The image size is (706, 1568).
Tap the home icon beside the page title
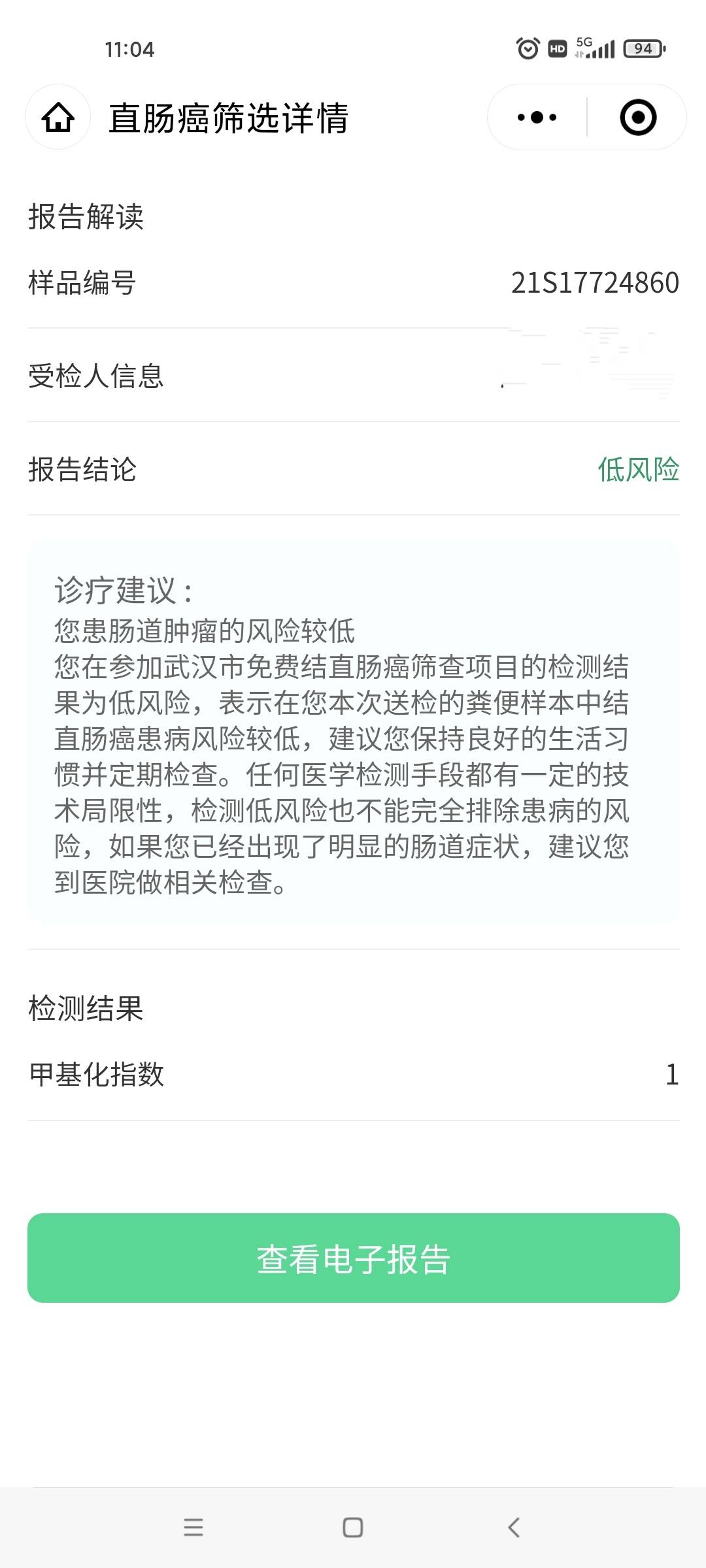click(x=58, y=118)
